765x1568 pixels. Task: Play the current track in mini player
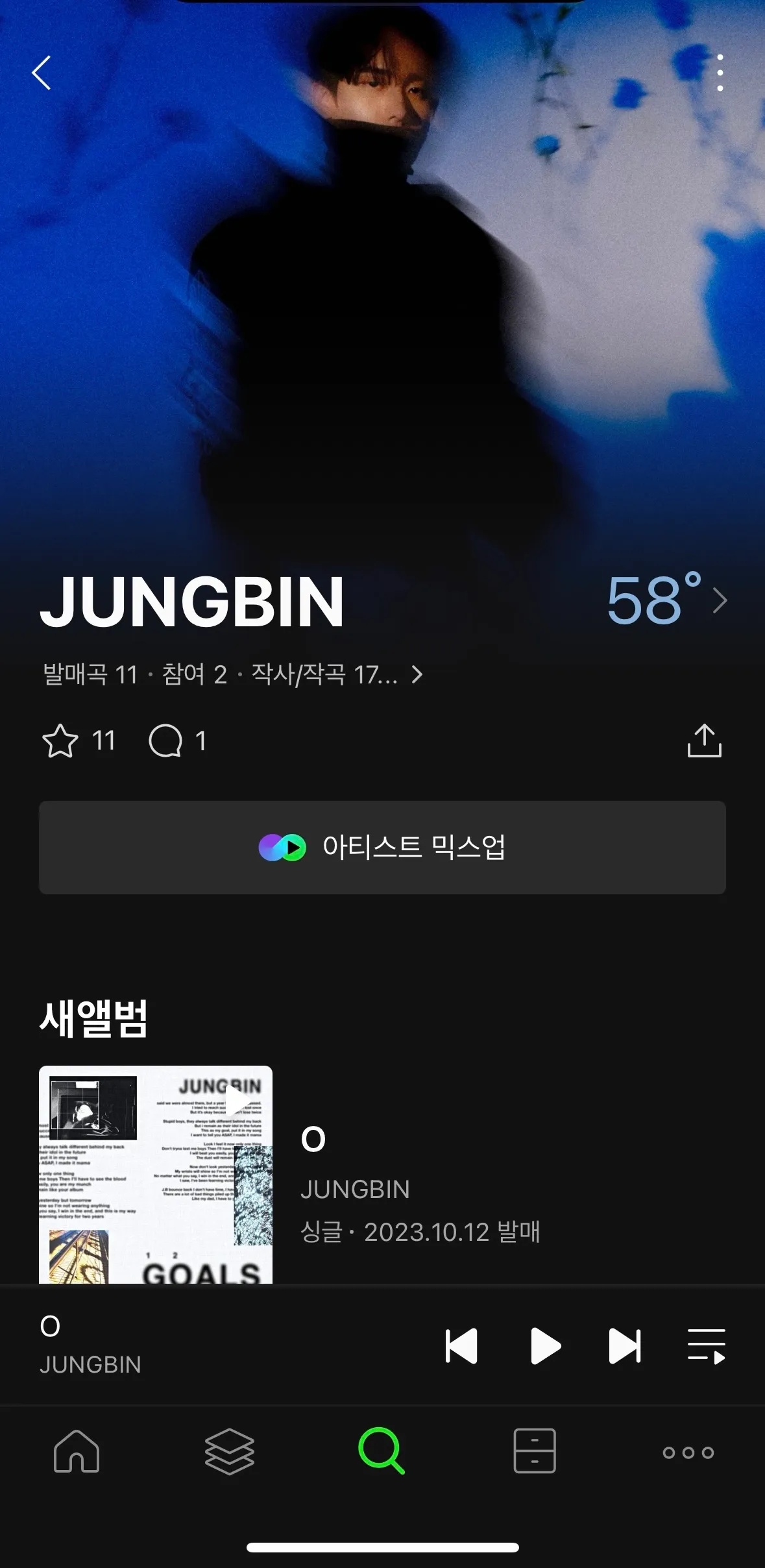coord(545,1345)
